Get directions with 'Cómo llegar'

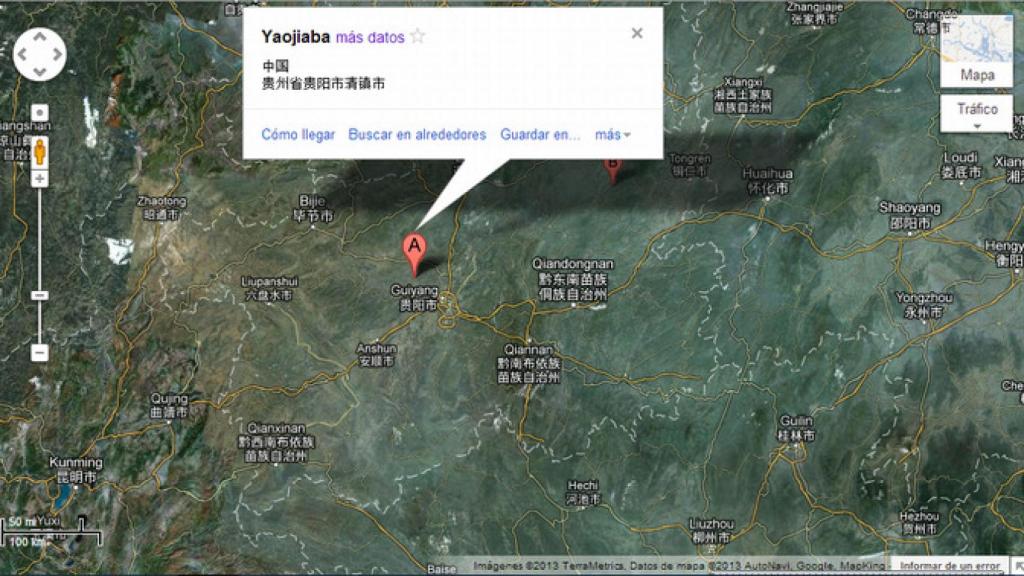298,134
